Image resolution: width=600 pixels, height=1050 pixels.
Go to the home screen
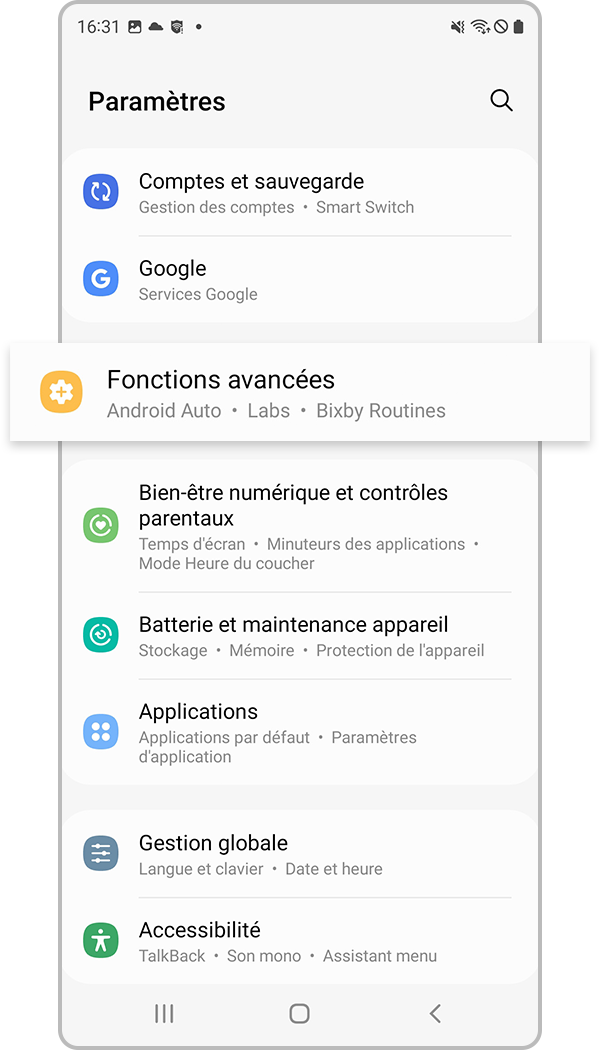(x=299, y=1013)
